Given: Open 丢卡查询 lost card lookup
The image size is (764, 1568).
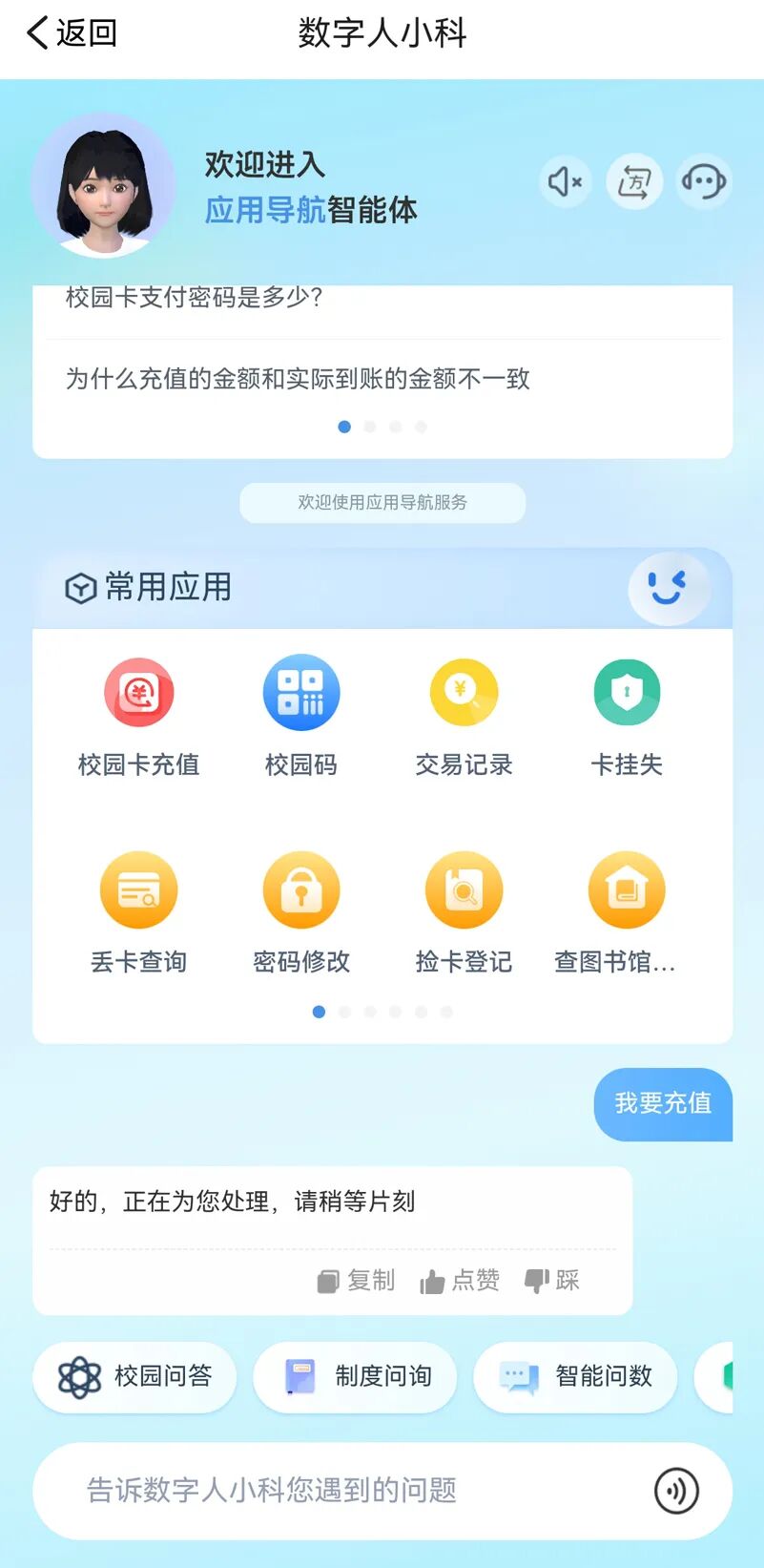Looking at the screenshot, I should [139, 891].
